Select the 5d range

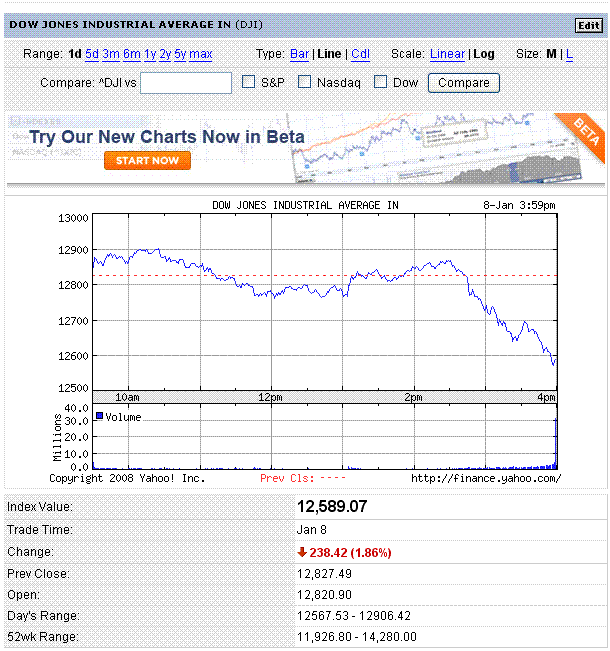pyautogui.click(x=92, y=54)
